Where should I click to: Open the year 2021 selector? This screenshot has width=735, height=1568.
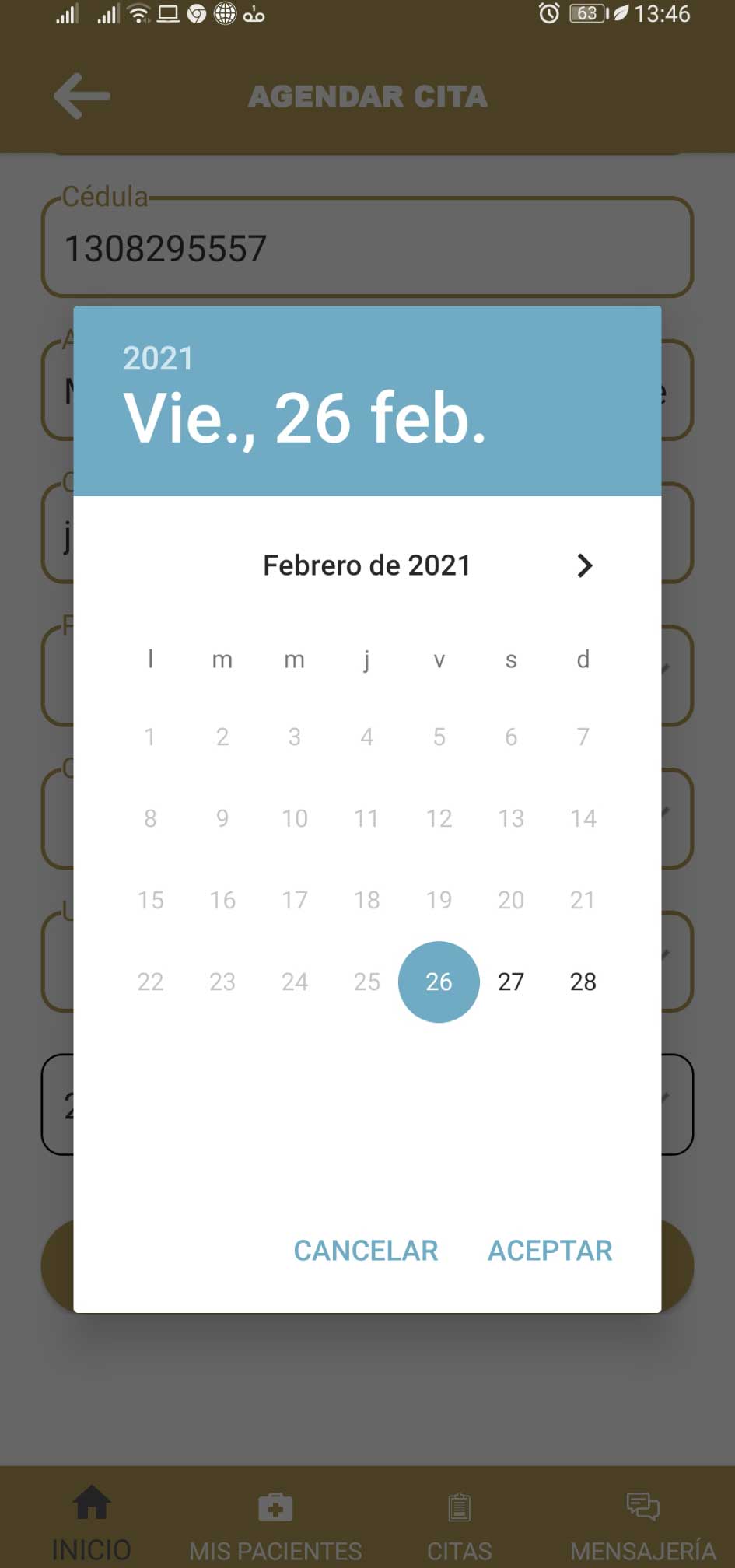158,359
